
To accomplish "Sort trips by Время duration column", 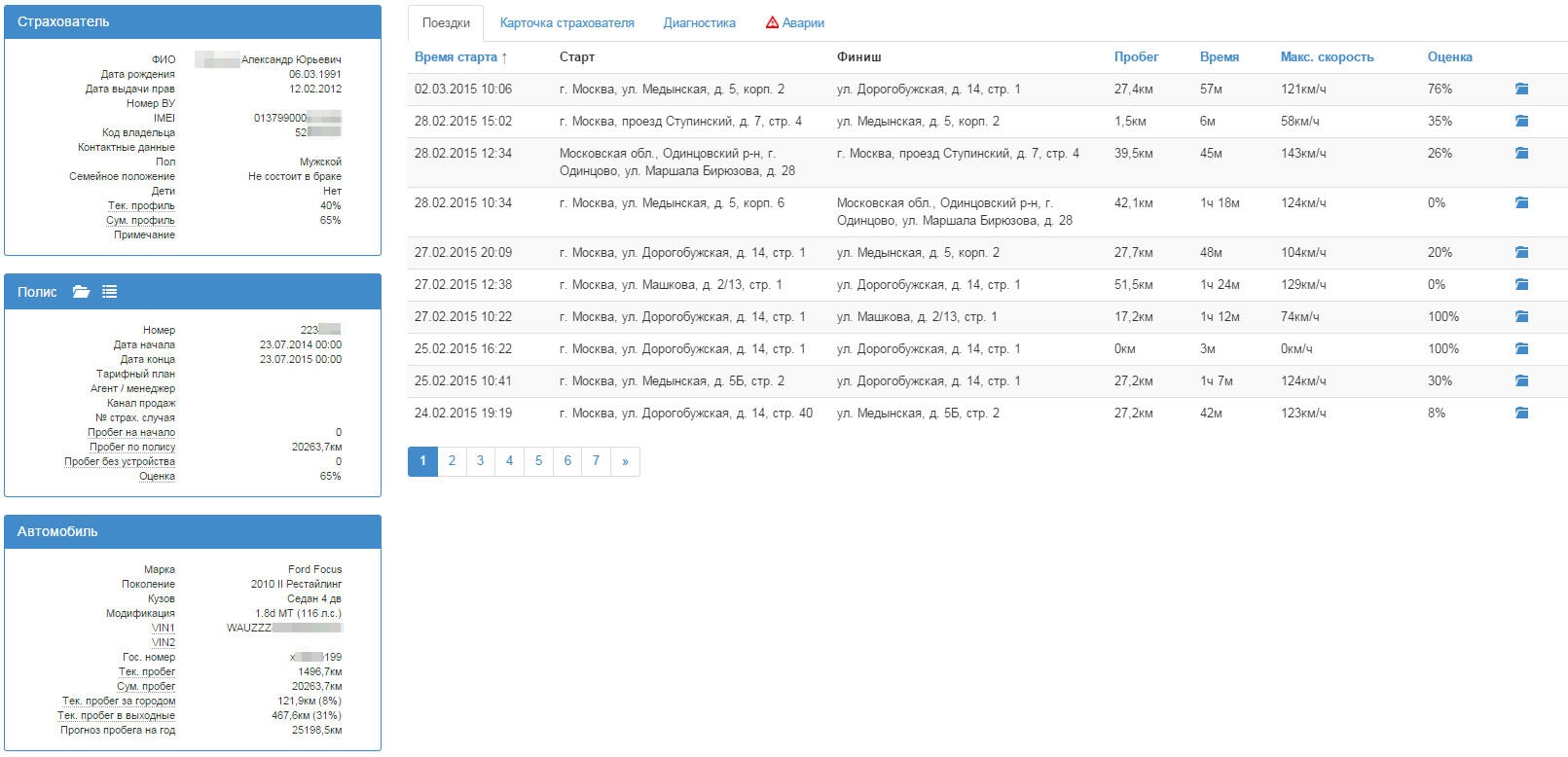I will (x=1219, y=57).
